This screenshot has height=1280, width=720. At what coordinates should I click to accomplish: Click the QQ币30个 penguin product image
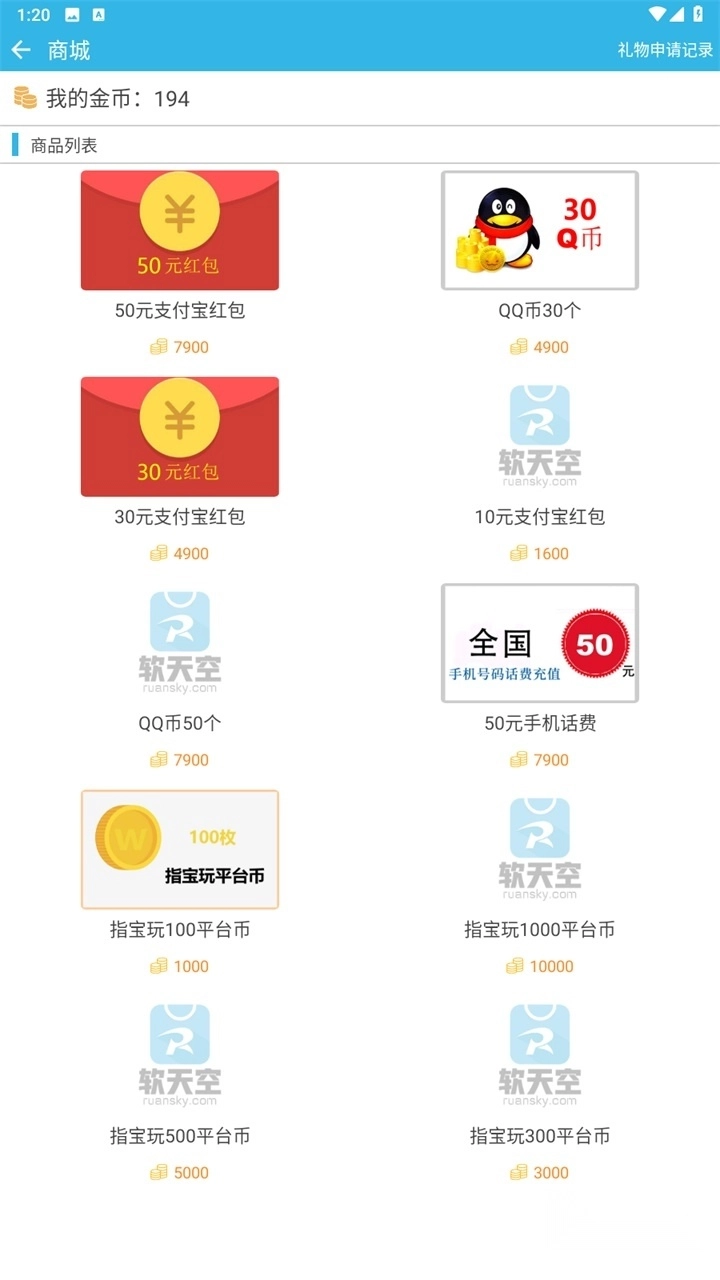pyautogui.click(x=539, y=229)
